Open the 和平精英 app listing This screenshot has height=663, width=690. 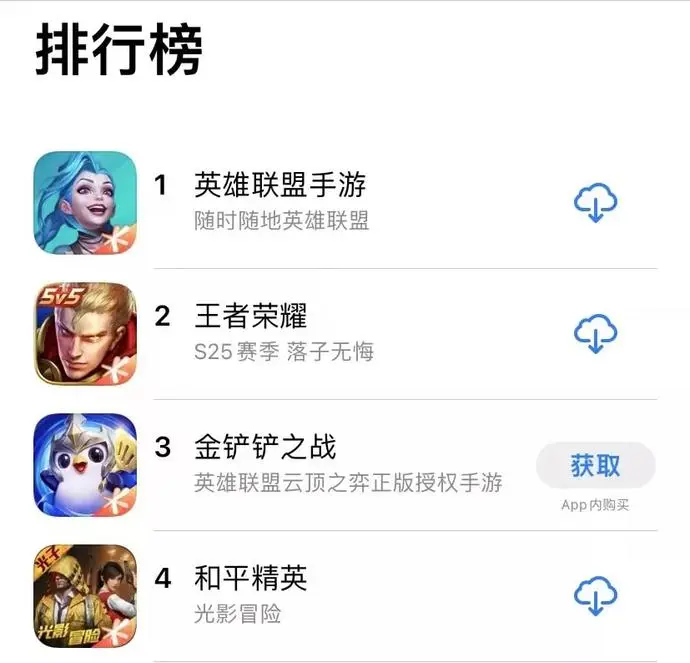point(250,578)
